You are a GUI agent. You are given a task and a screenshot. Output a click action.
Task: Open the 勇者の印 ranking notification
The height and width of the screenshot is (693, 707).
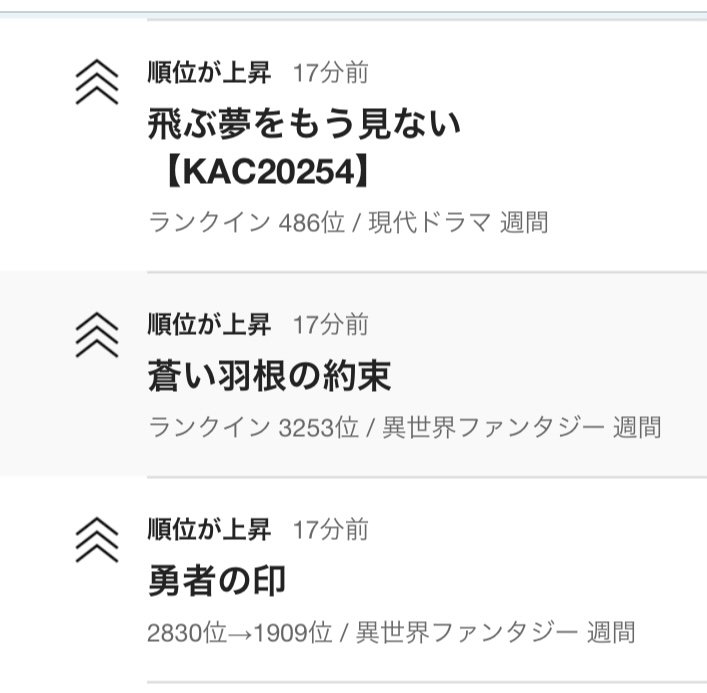[217, 581]
